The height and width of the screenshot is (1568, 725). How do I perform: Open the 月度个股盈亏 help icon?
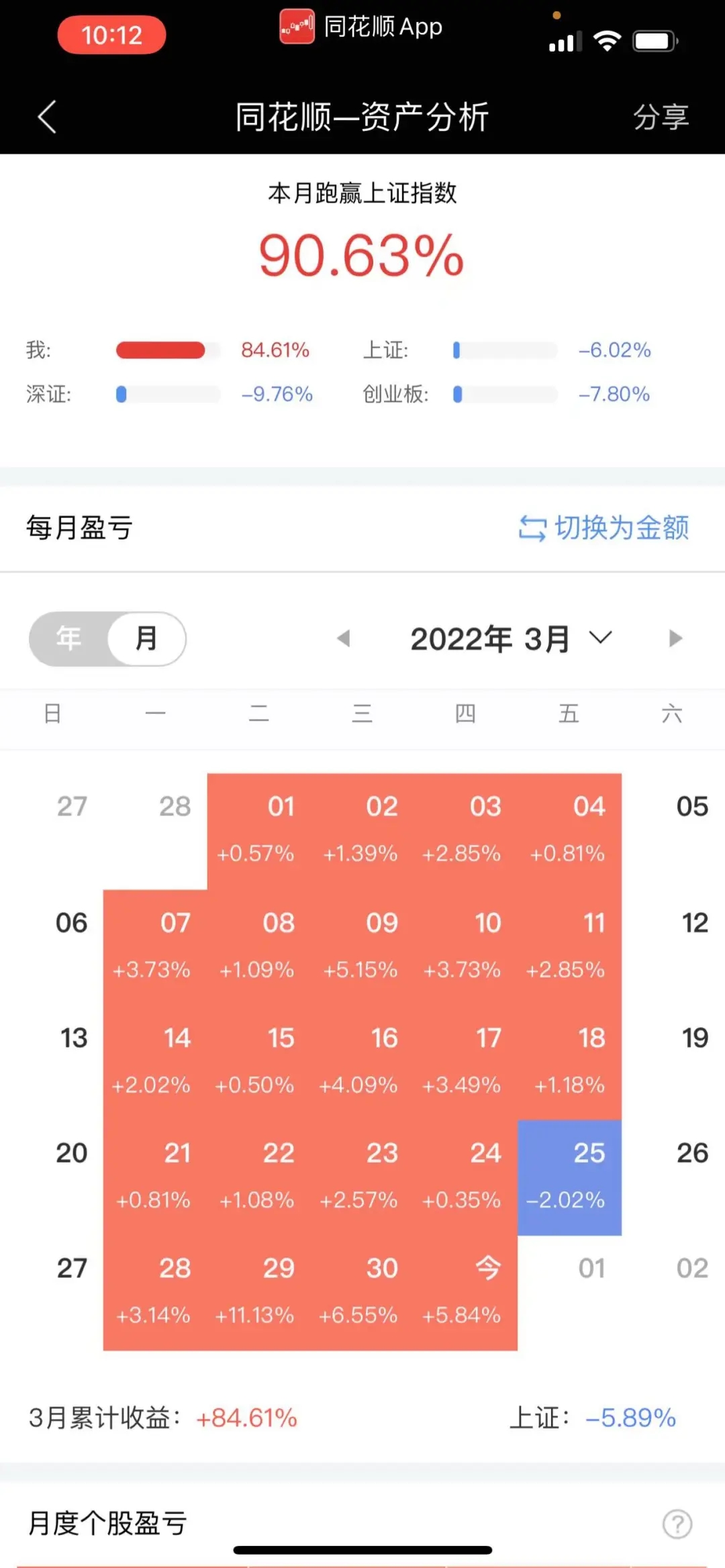pyautogui.click(x=677, y=1524)
